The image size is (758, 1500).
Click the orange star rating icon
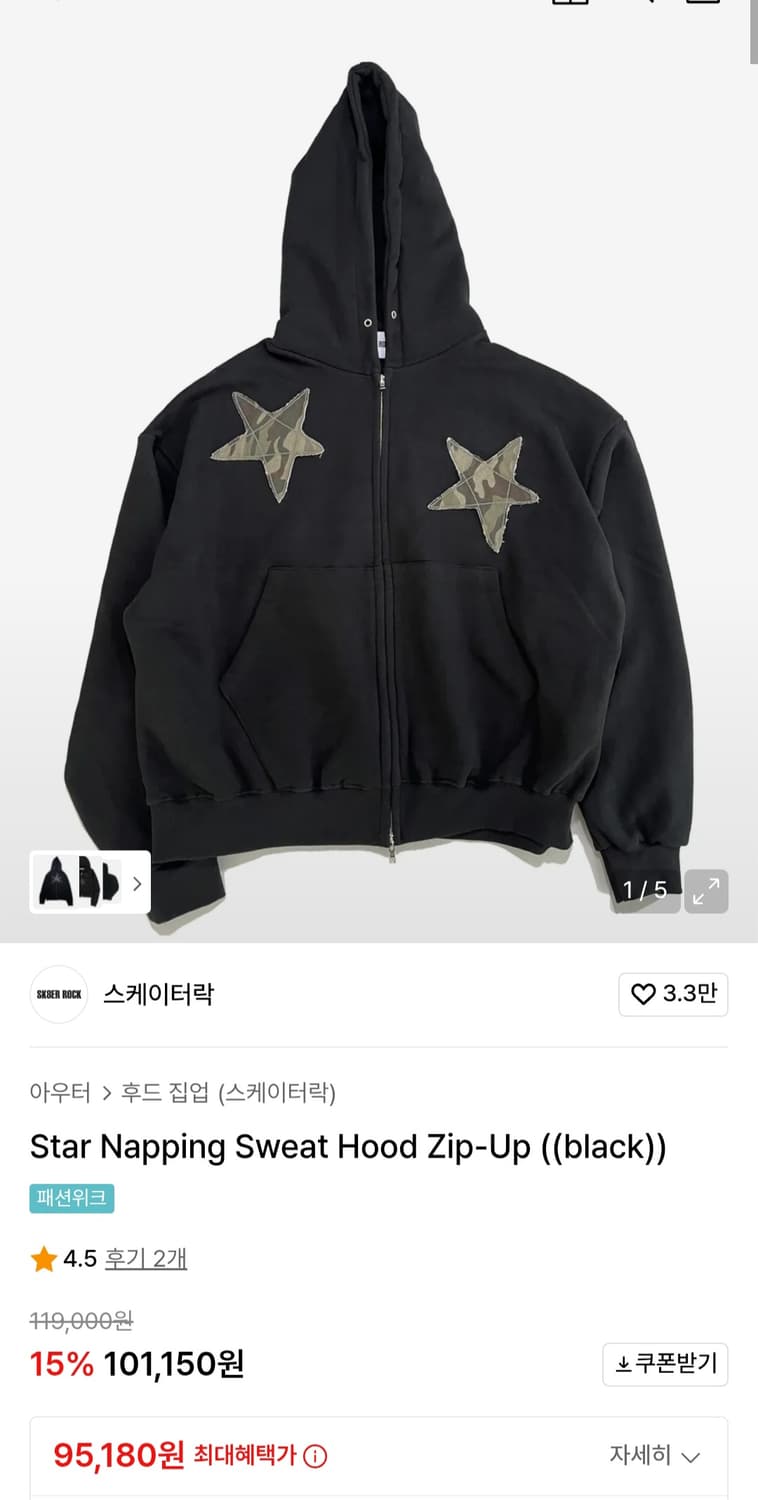pos(42,1259)
